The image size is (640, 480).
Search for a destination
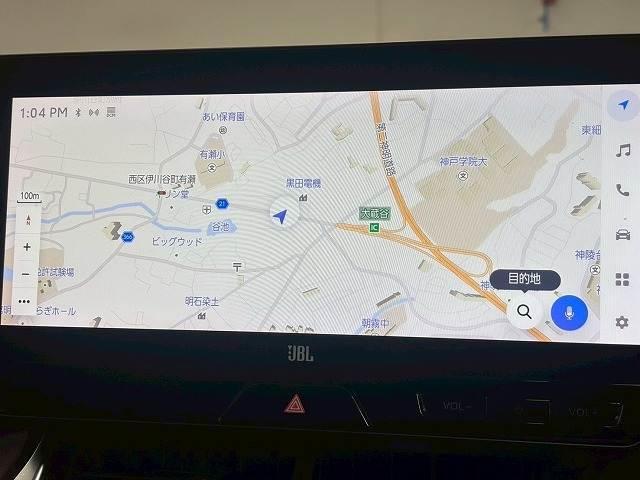click(x=524, y=312)
